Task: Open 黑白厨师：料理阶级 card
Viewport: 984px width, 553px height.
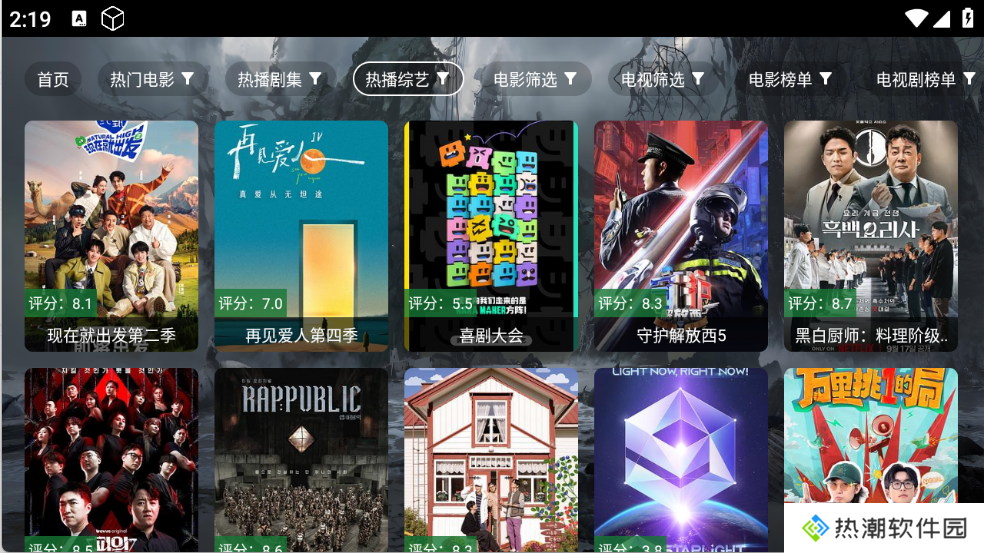Action: (x=871, y=236)
